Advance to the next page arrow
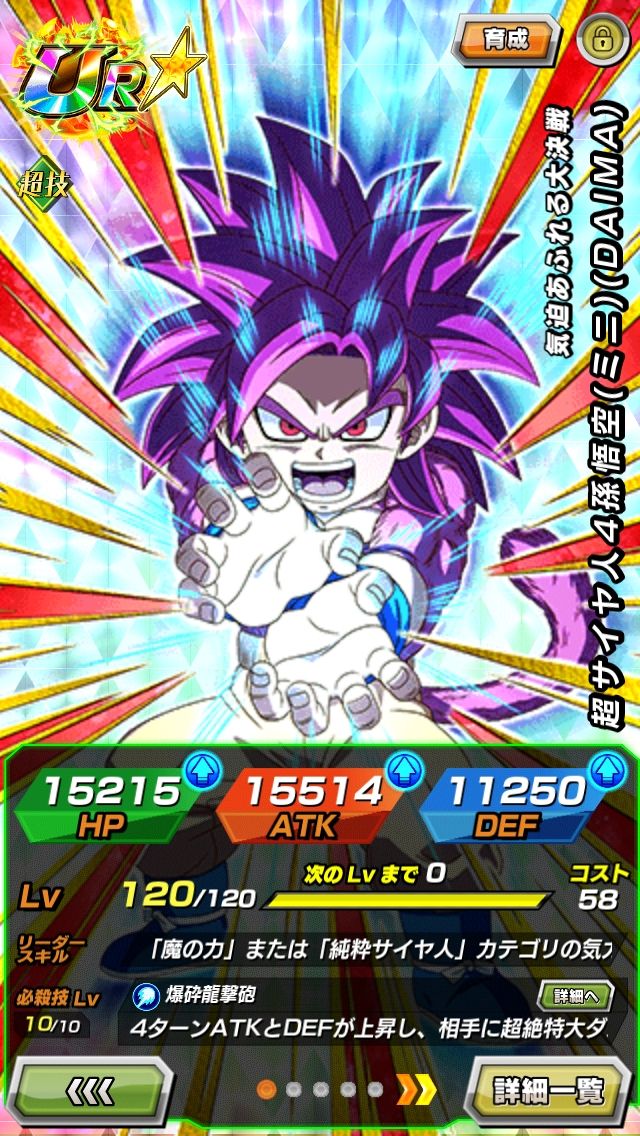This screenshot has height=1136, width=640. click(413, 1088)
